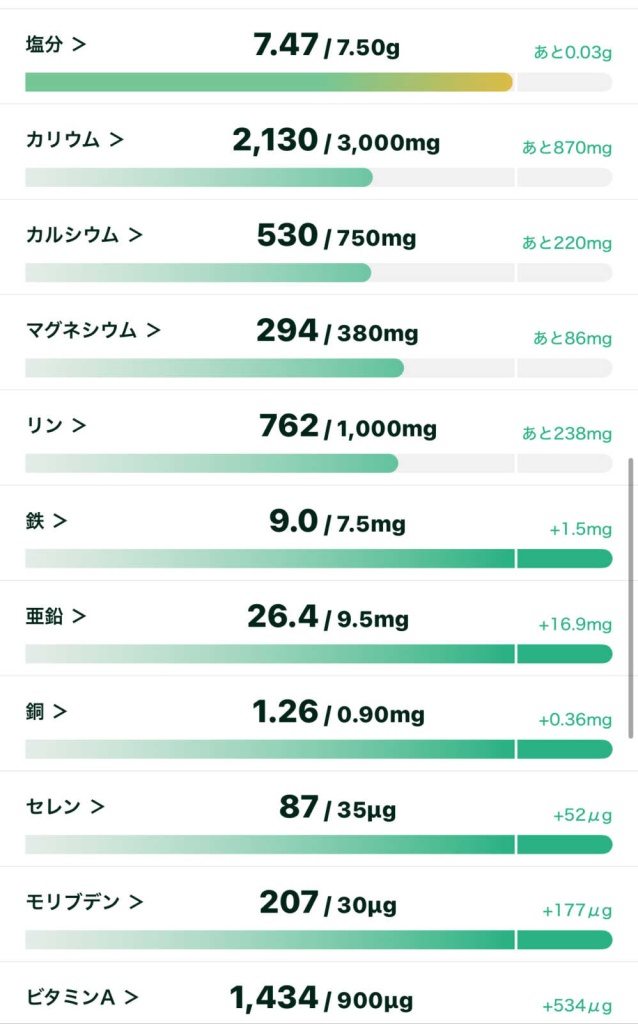Show マグネシウム details
The height and width of the screenshot is (1024, 638).
(93, 330)
